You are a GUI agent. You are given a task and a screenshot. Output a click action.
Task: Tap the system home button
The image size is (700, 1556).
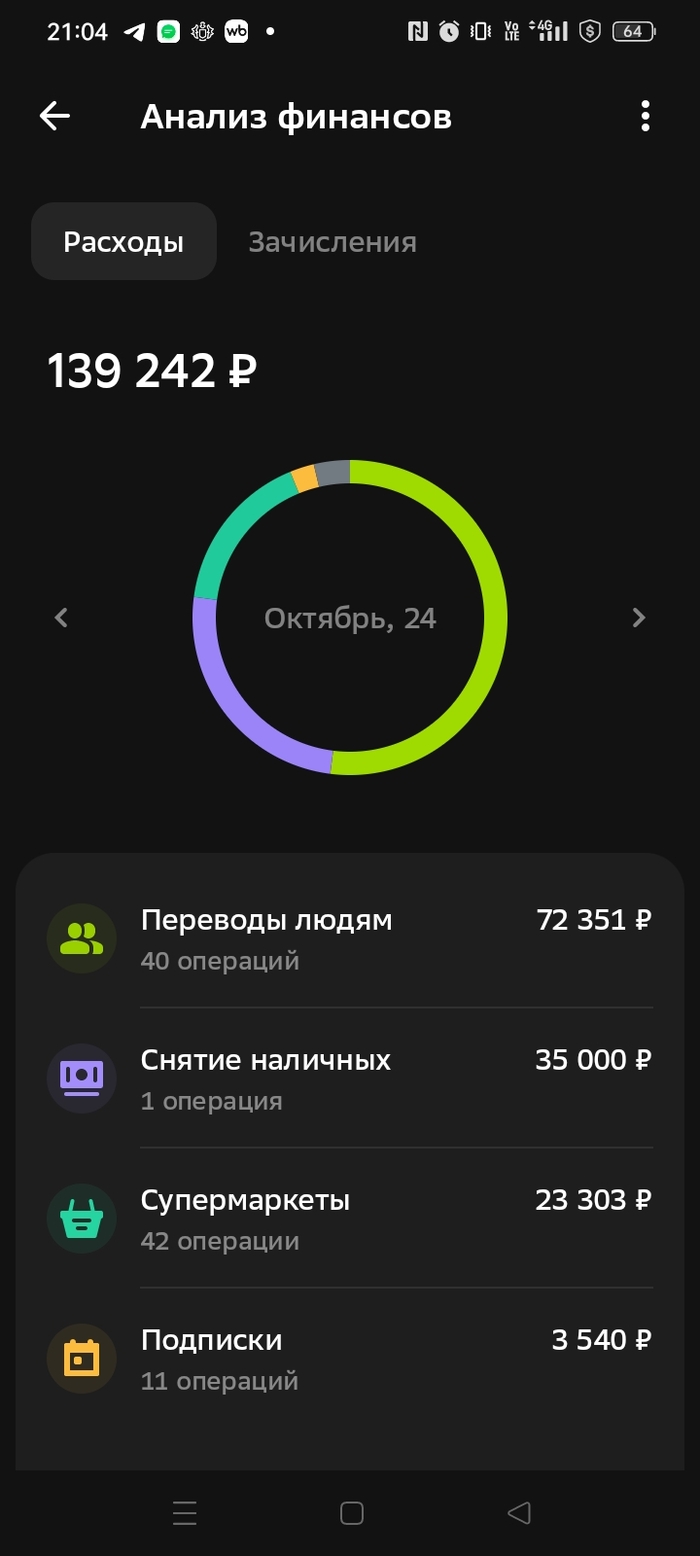(351, 1513)
